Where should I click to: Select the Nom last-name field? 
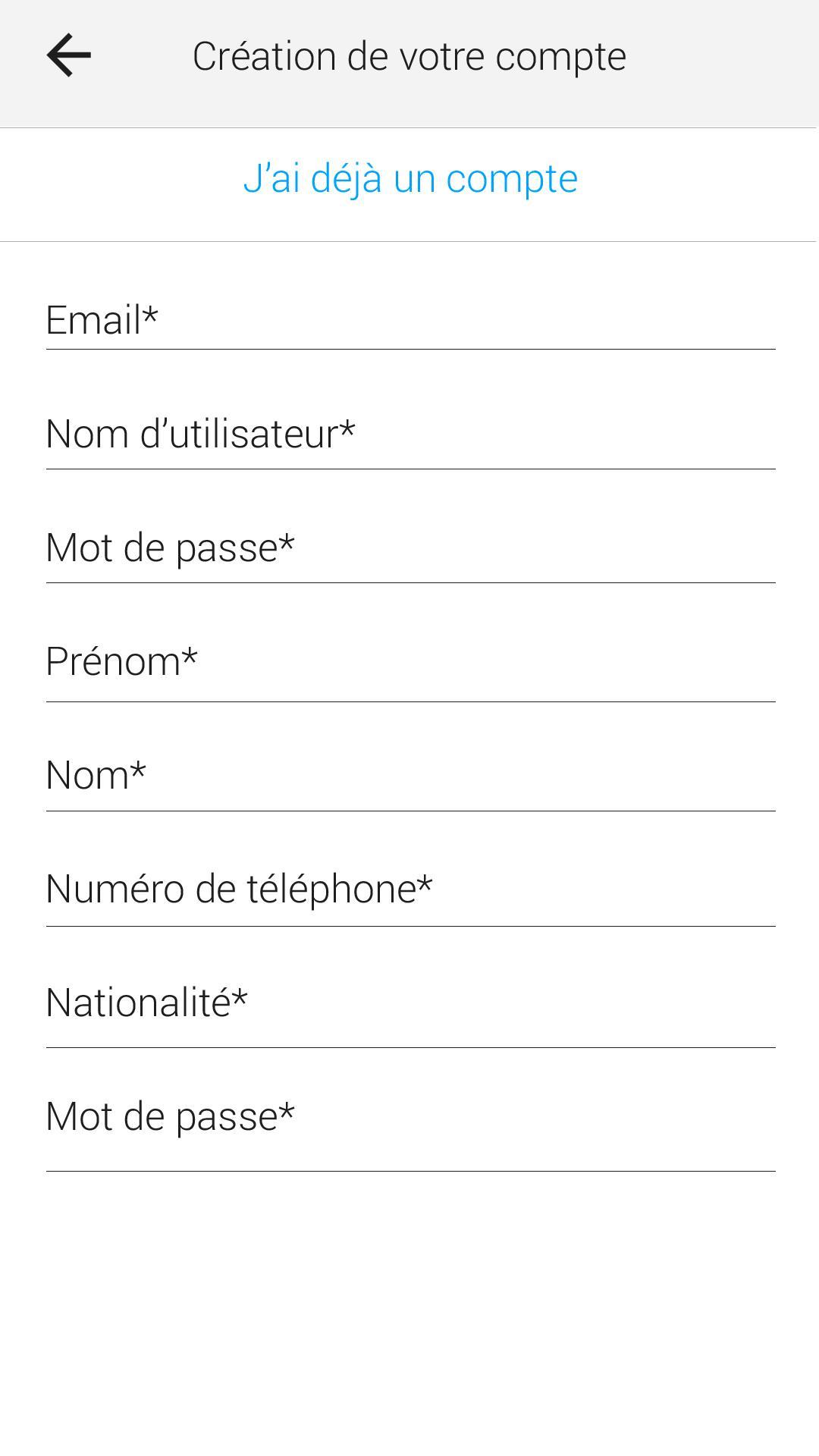click(x=409, y=776)
